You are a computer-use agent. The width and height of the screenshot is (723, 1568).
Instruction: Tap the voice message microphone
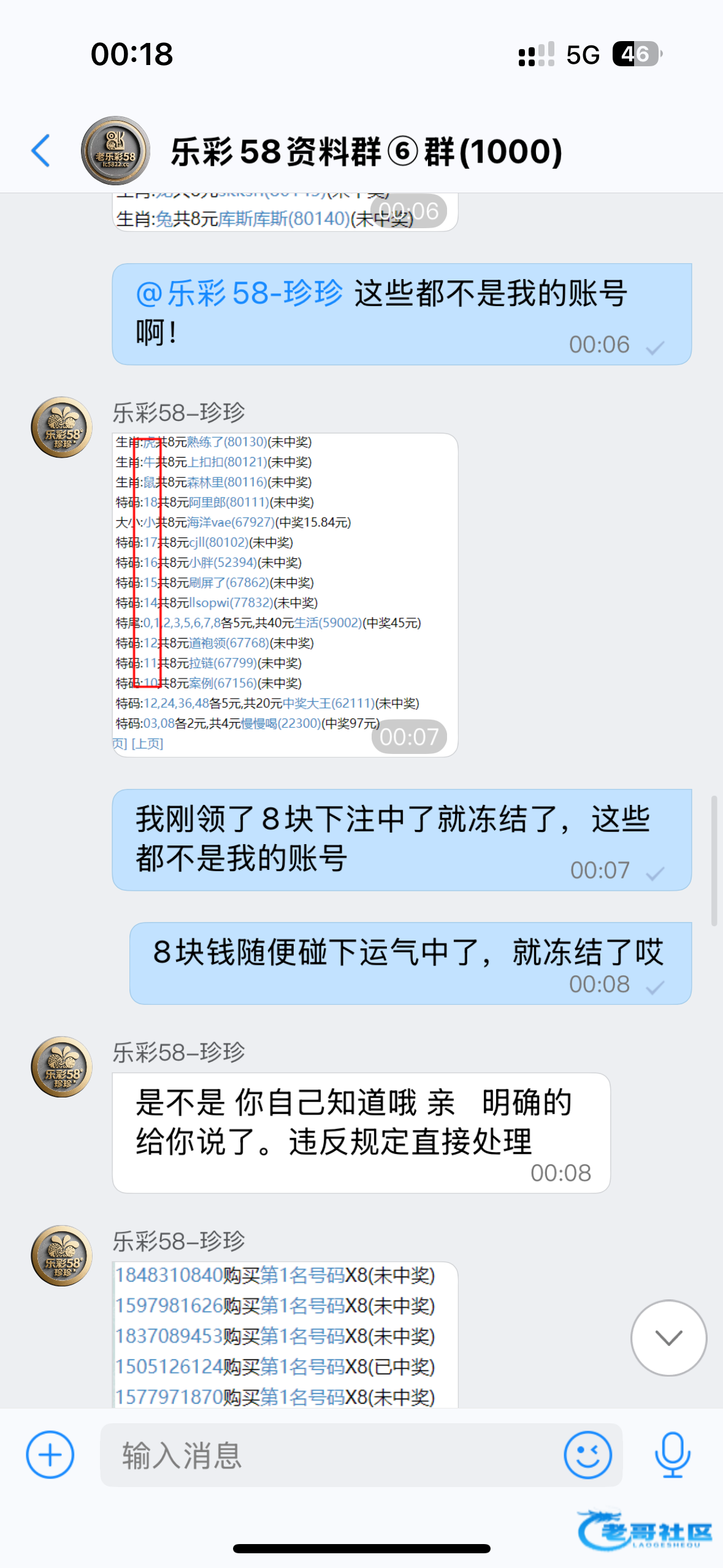click(672, 1455)
